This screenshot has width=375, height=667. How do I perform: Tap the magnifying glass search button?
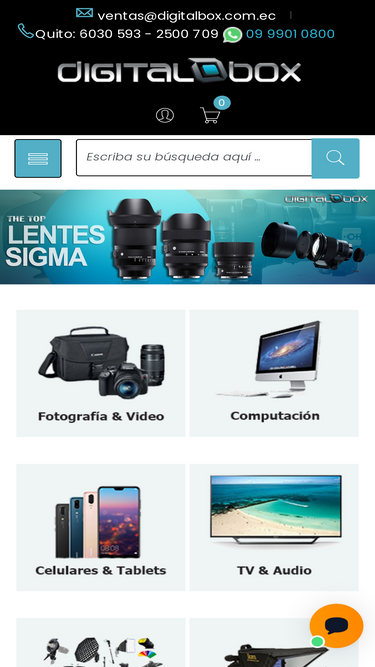coord(335,158)
